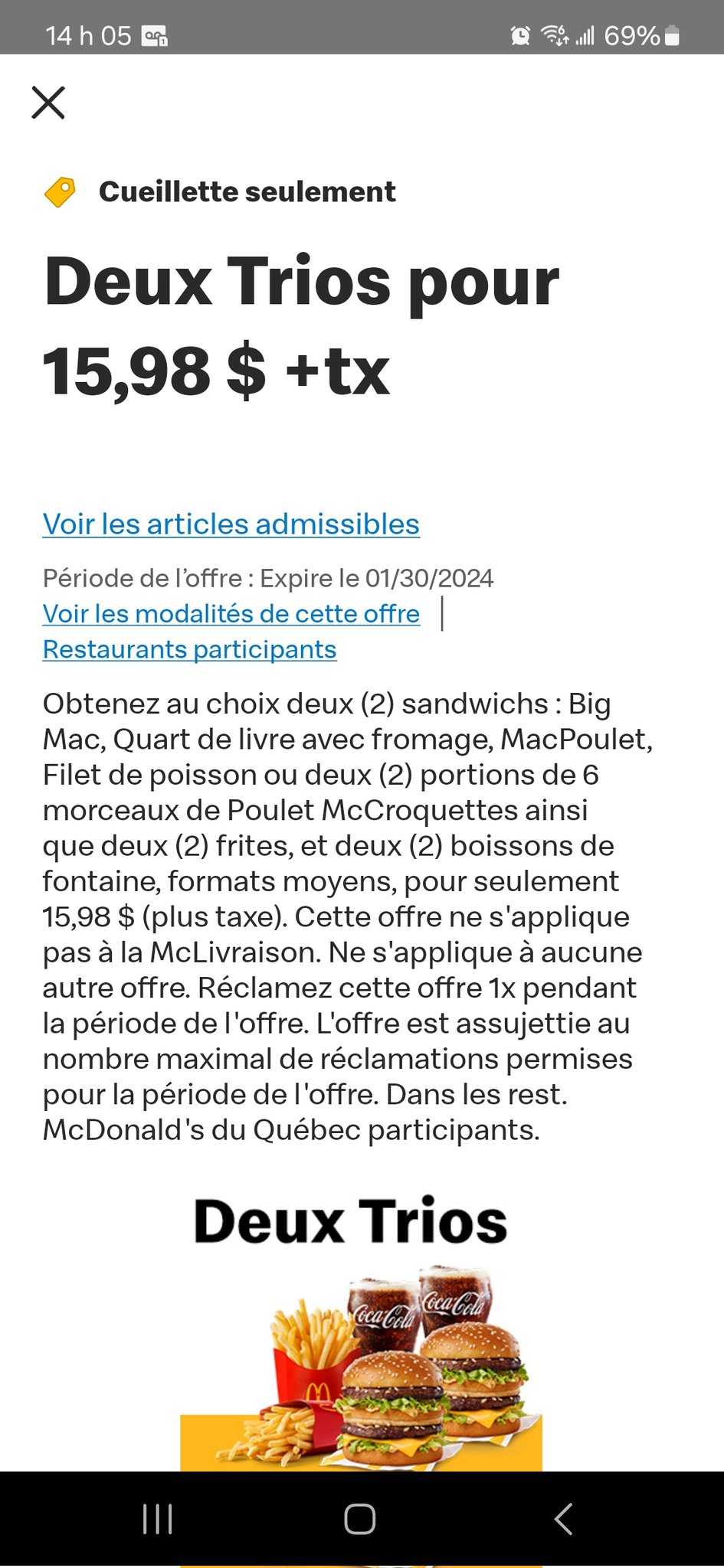View Voir les modalités de cette offre

tap(231, 614)
